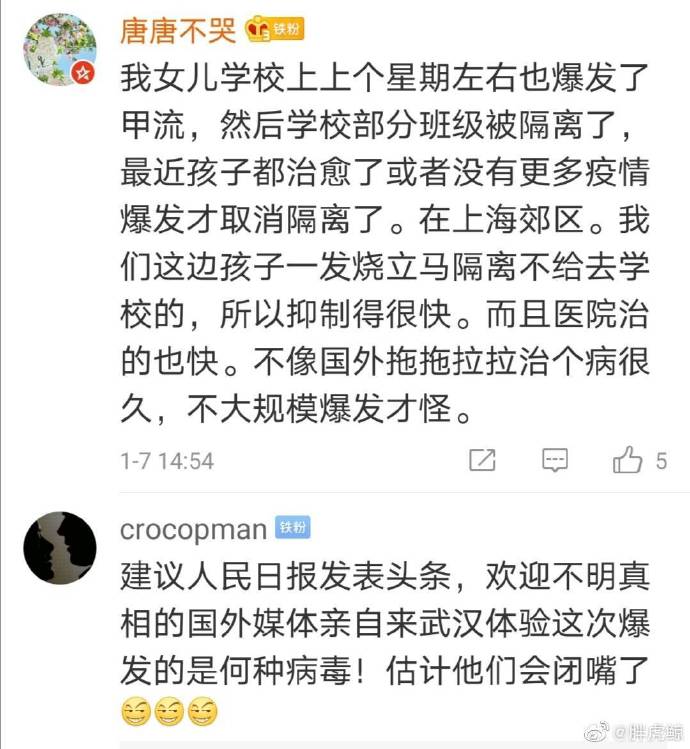The image size is (690, 749).
Task: Reply to 唐唐不哭's comment
Action: (x=555, y=460)
